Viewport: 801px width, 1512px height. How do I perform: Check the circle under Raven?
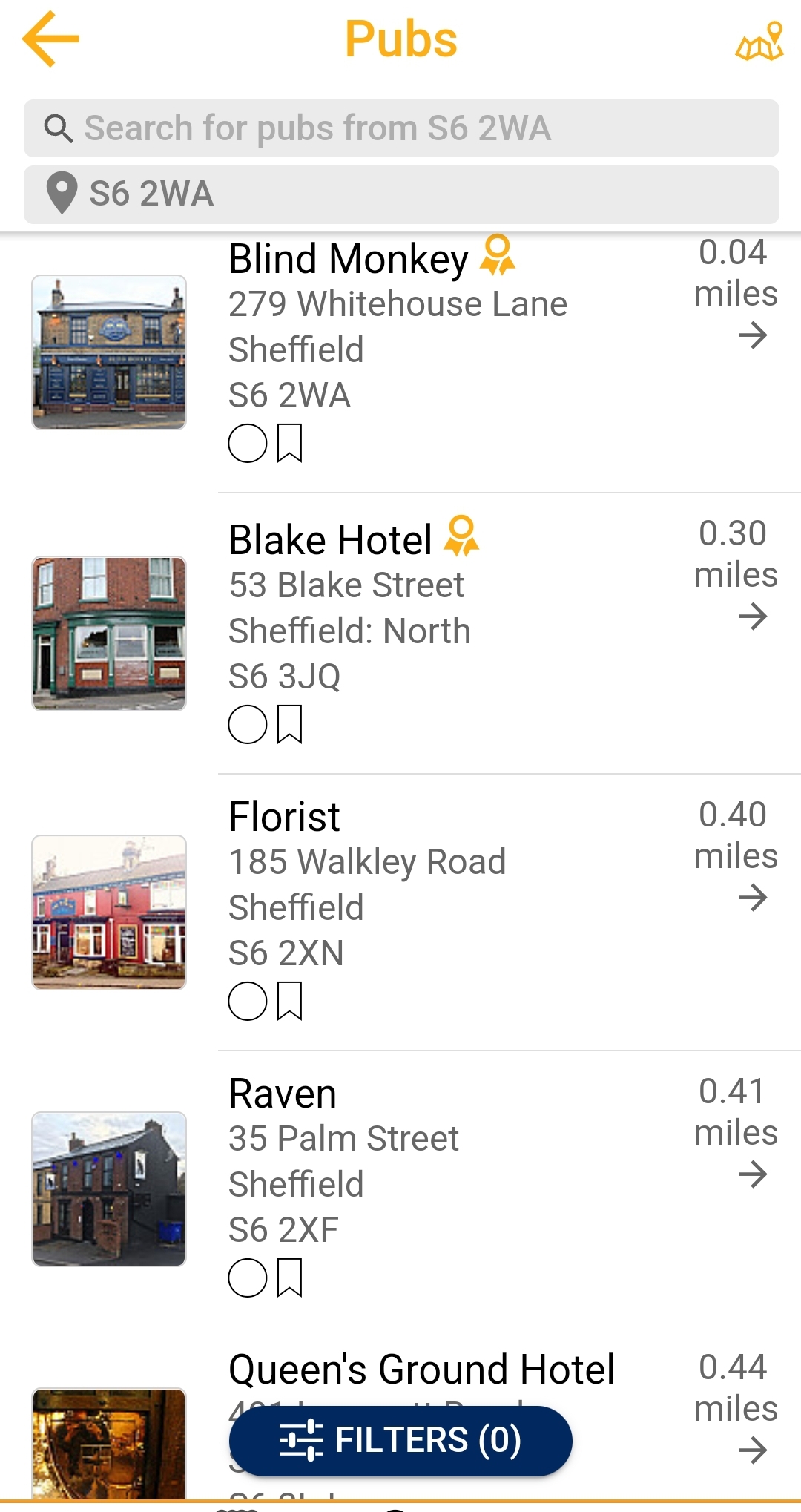click(247, 1278)
